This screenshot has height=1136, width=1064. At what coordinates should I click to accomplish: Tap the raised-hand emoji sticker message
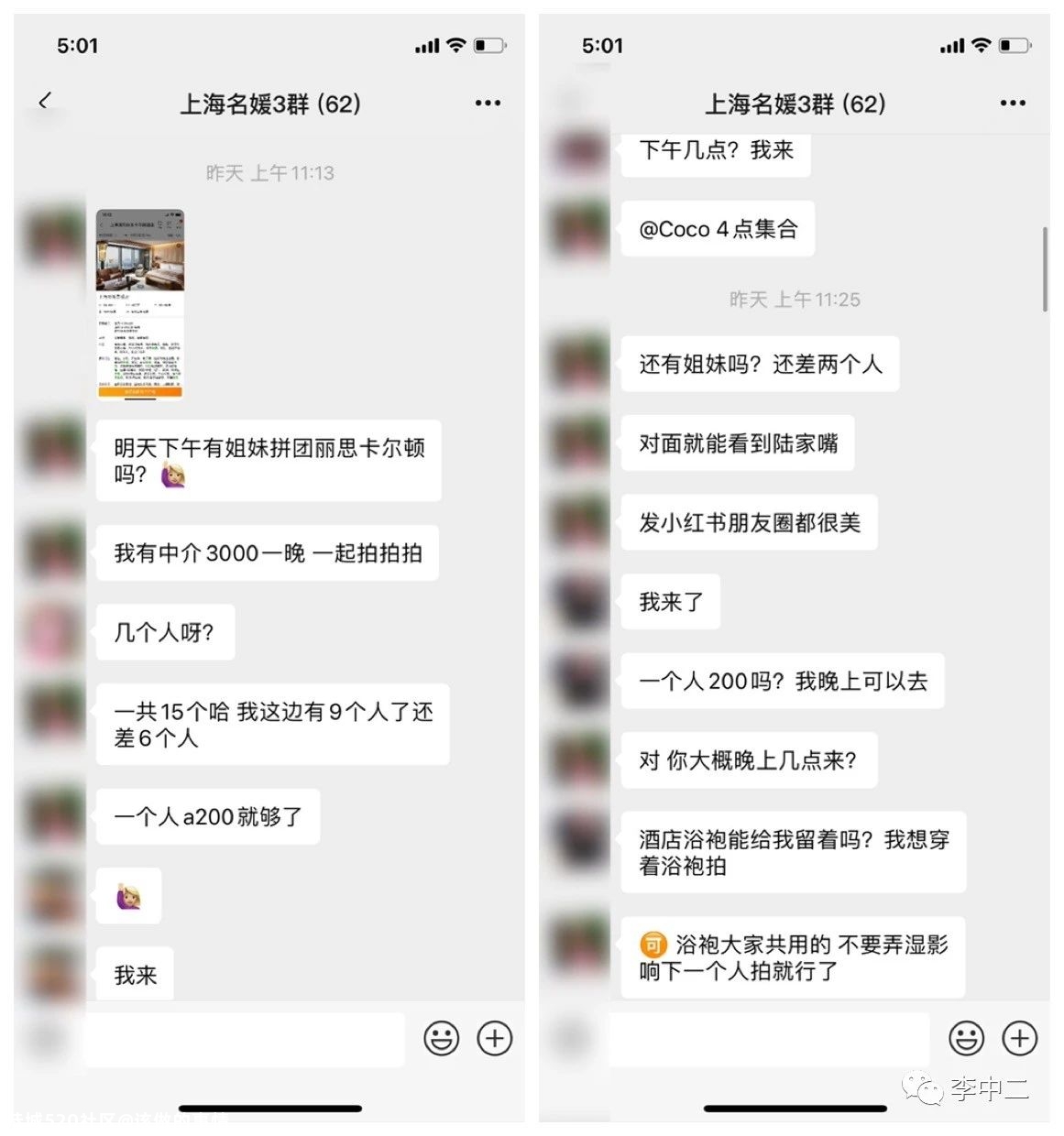[x=128, y=896]
